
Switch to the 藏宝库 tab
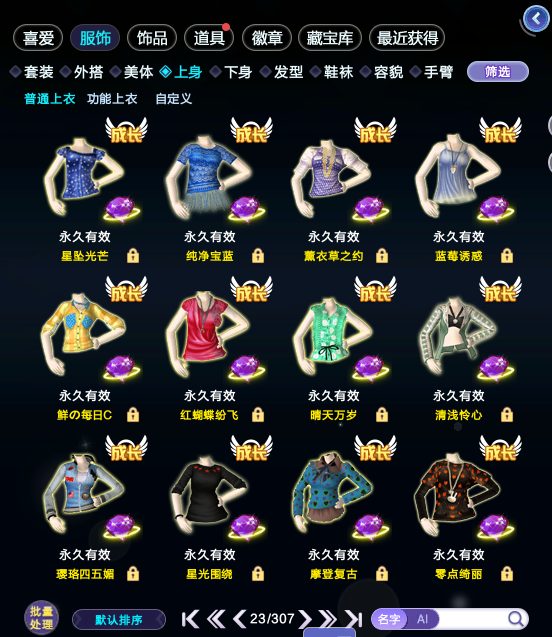pos(329,38)
